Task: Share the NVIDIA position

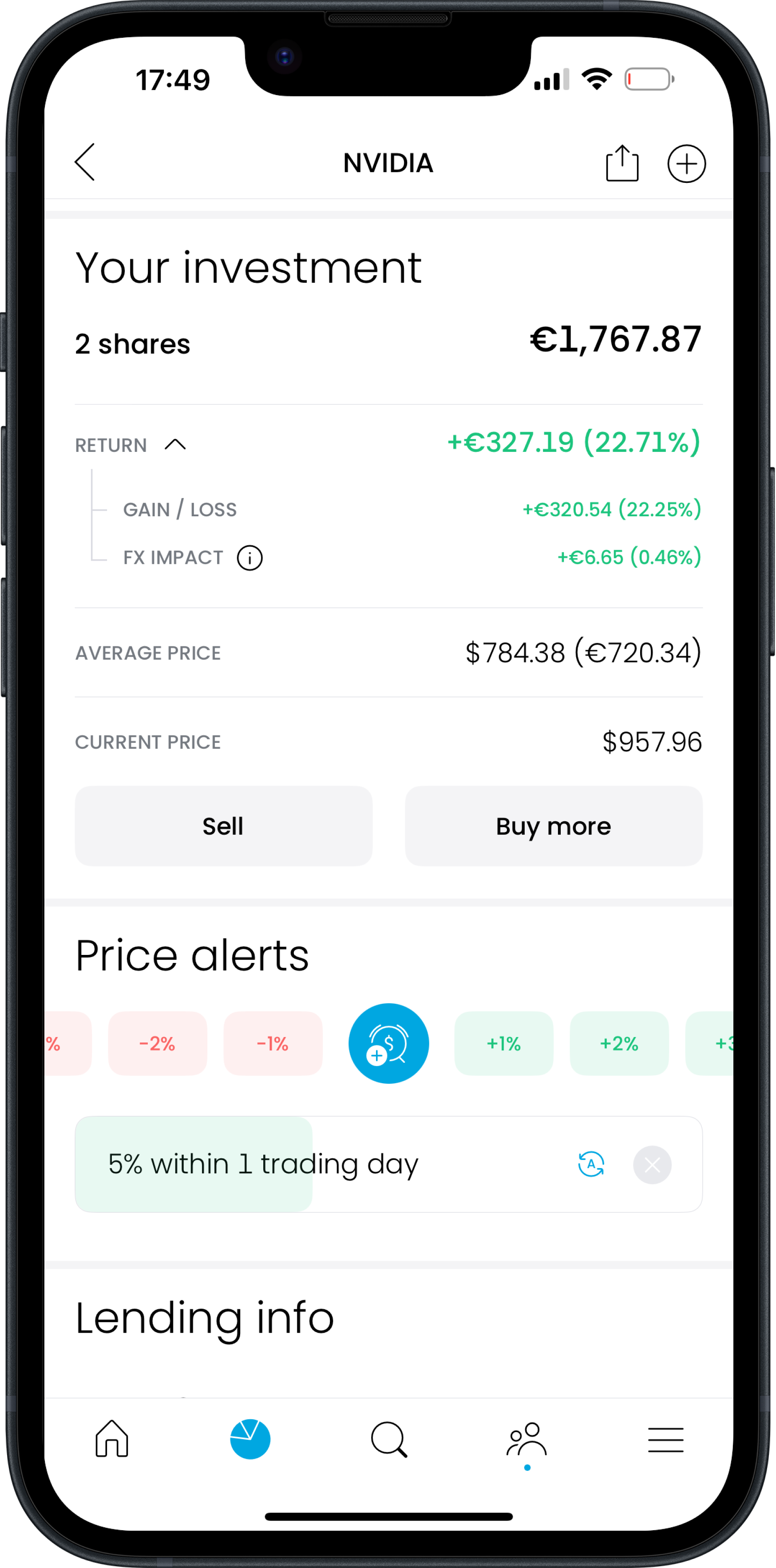Action: pyautogui.click(x=622, y=162)
